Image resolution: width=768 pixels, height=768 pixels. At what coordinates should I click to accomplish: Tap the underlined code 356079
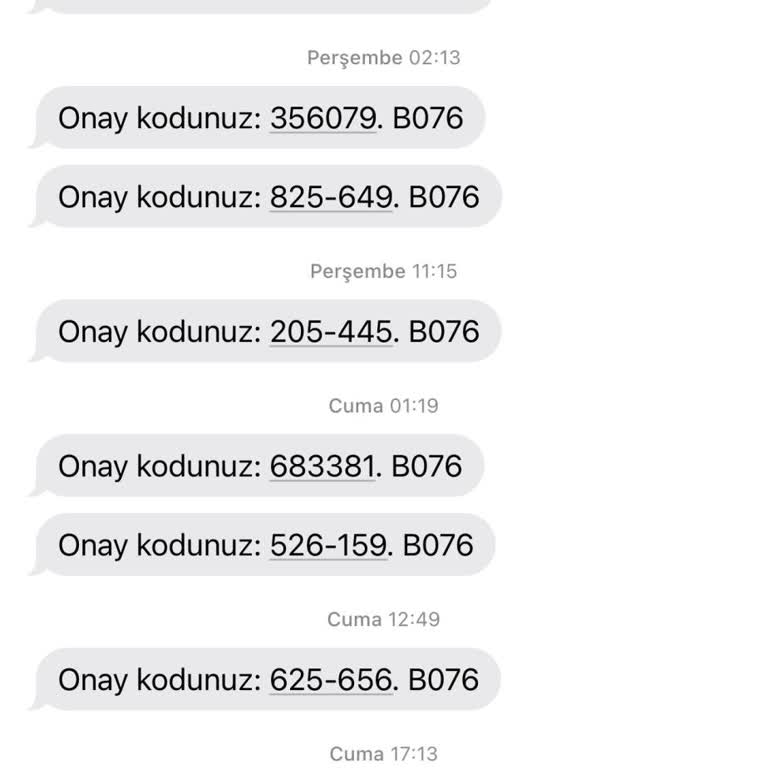coord(323,118)
